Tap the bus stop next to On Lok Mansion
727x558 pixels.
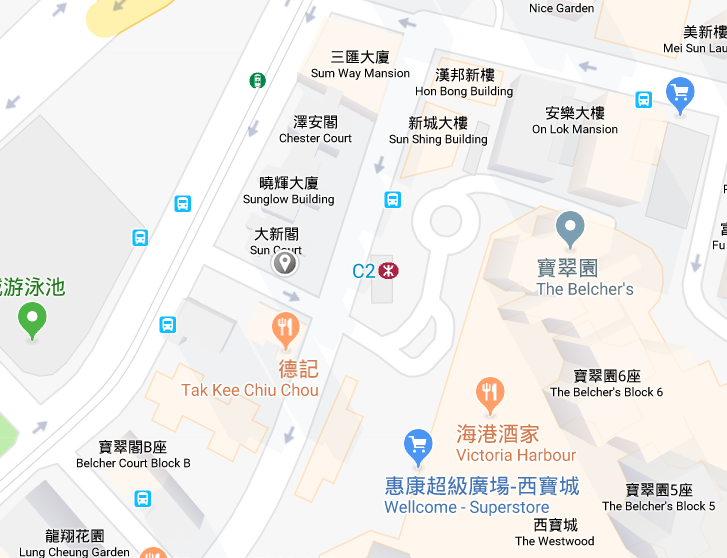(x=644, y=99)
